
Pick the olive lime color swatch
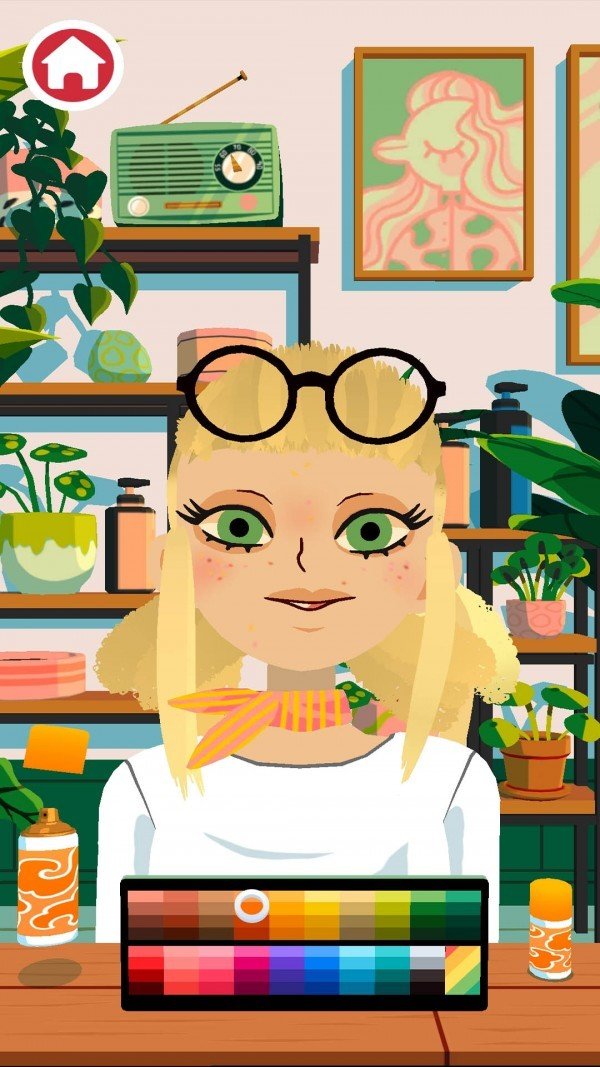(393, 915)
